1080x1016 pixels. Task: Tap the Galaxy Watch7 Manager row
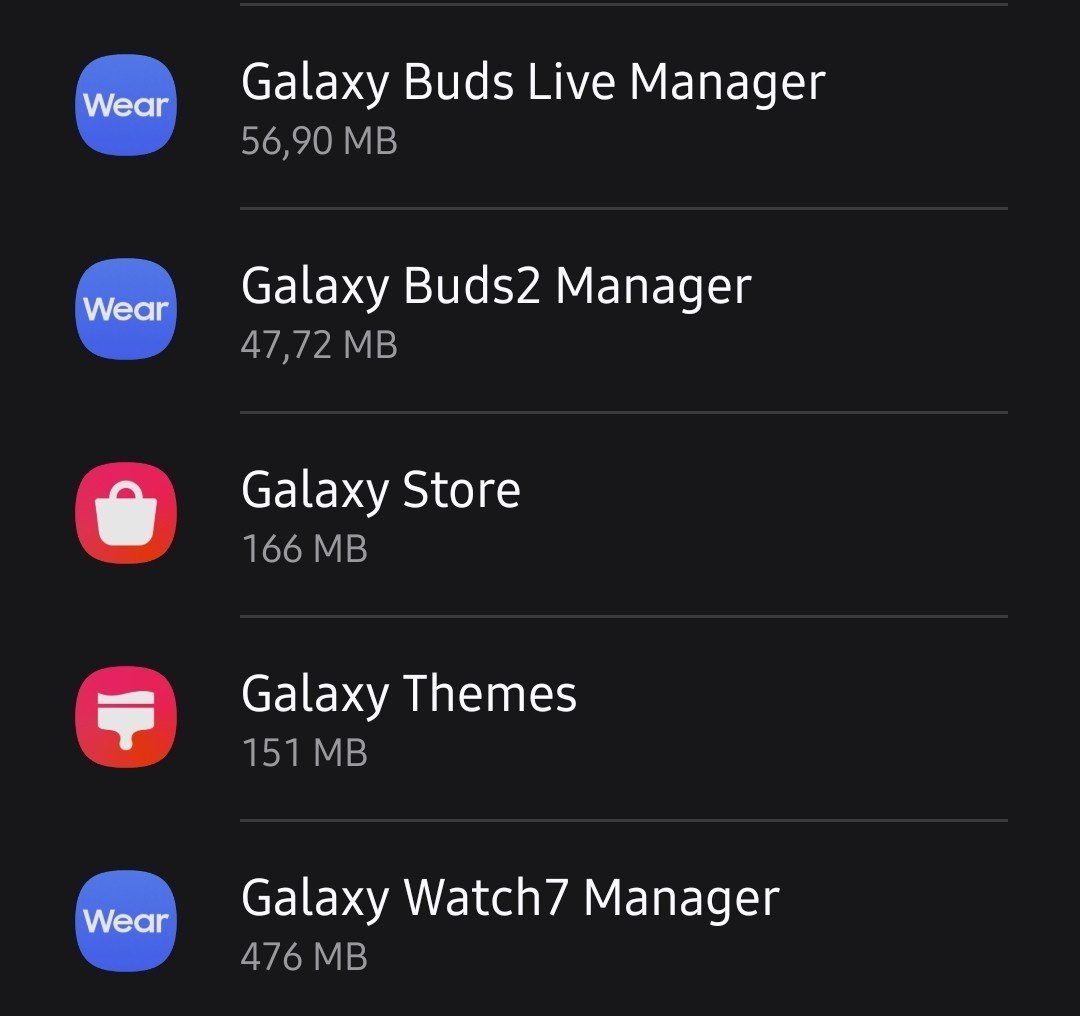[x=510, y=922]
